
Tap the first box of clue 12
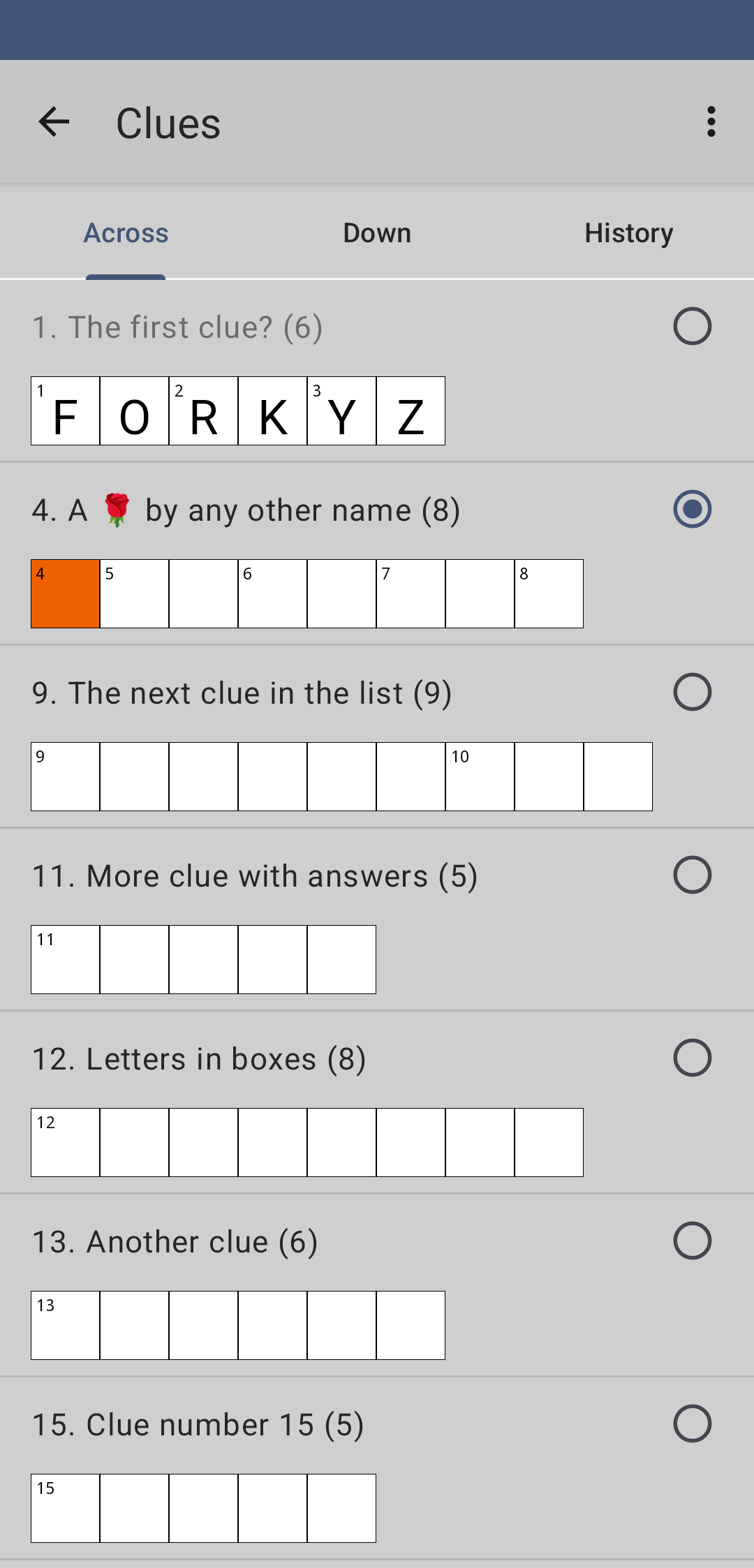pos(66,1143)
